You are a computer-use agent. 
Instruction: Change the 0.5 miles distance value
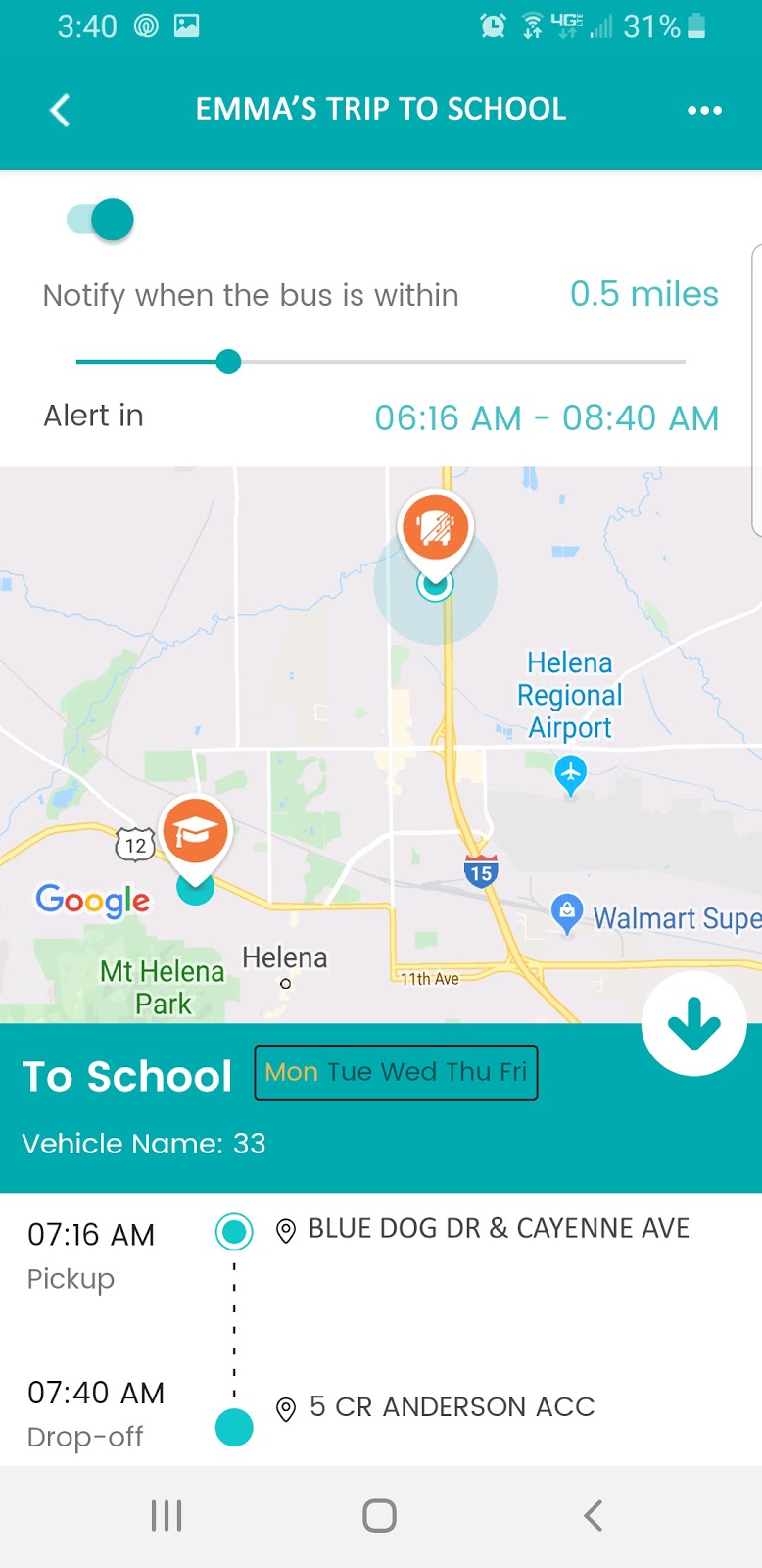point(643,294)
